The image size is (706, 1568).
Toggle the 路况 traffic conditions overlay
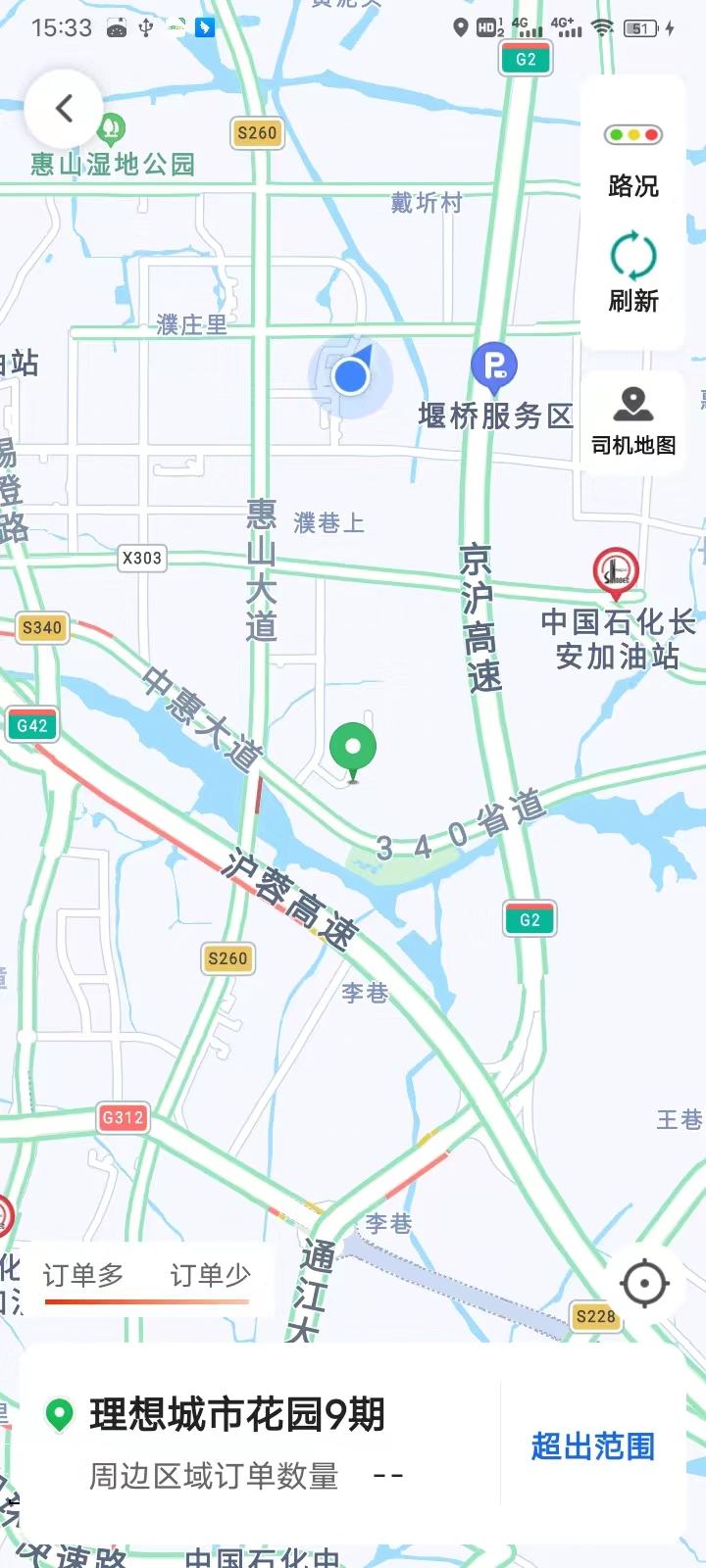(632, 157)
